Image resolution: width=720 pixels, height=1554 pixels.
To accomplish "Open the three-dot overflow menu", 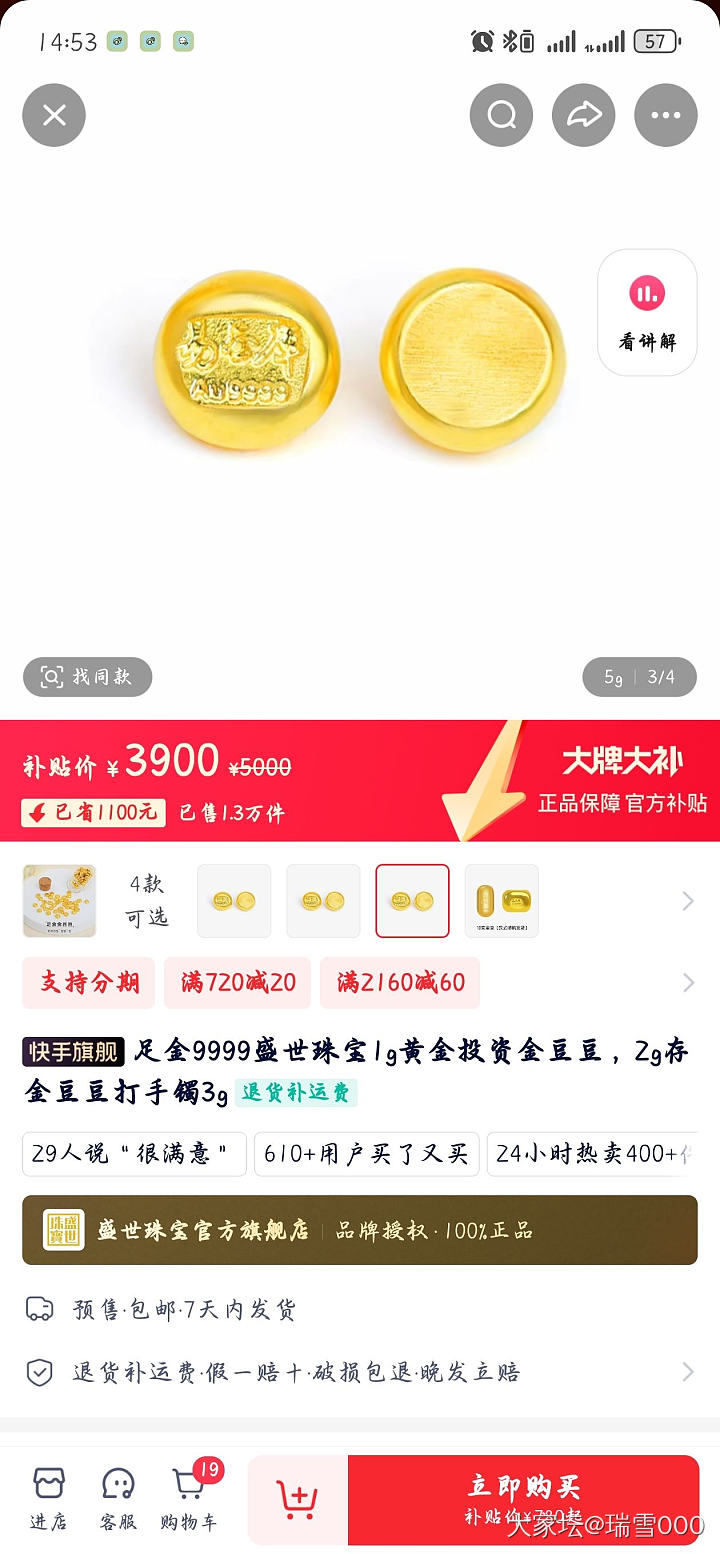I will [666, 115].
